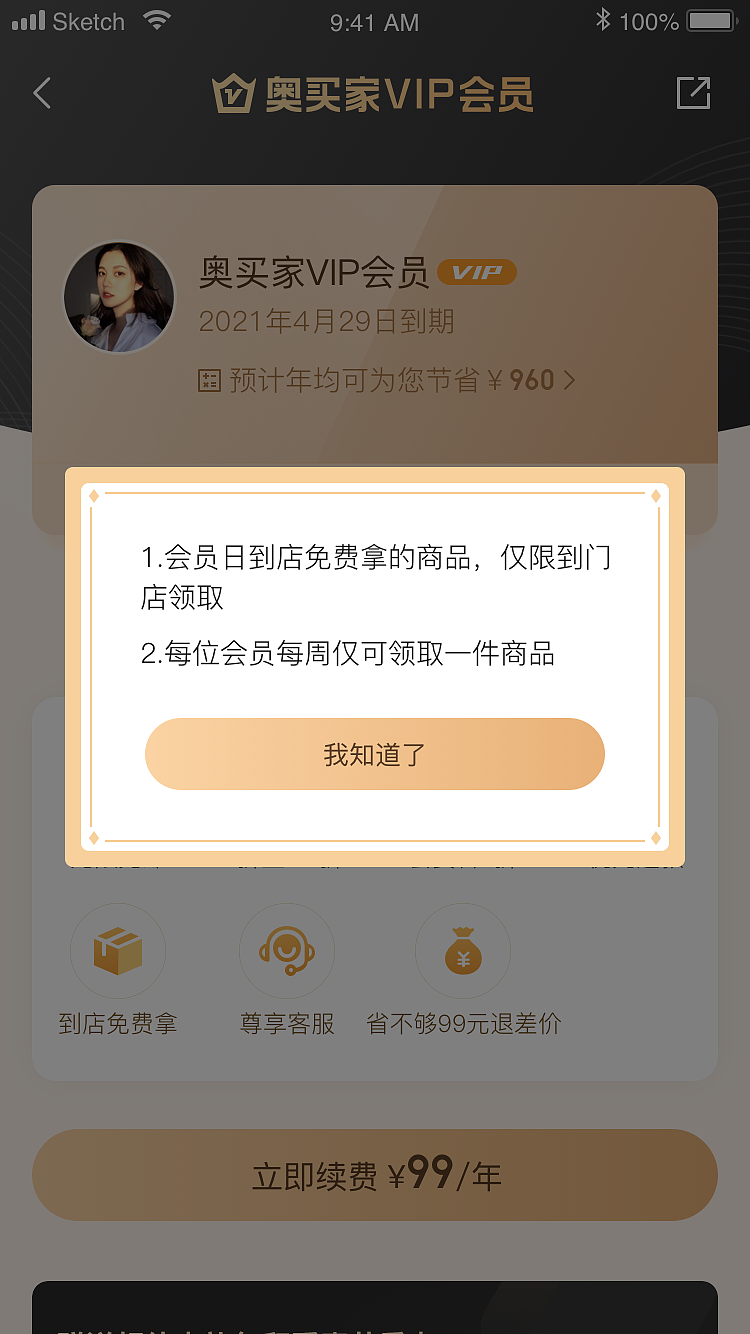
Task: Tap the member profile avatar
Action: click(x=119, y=297)
